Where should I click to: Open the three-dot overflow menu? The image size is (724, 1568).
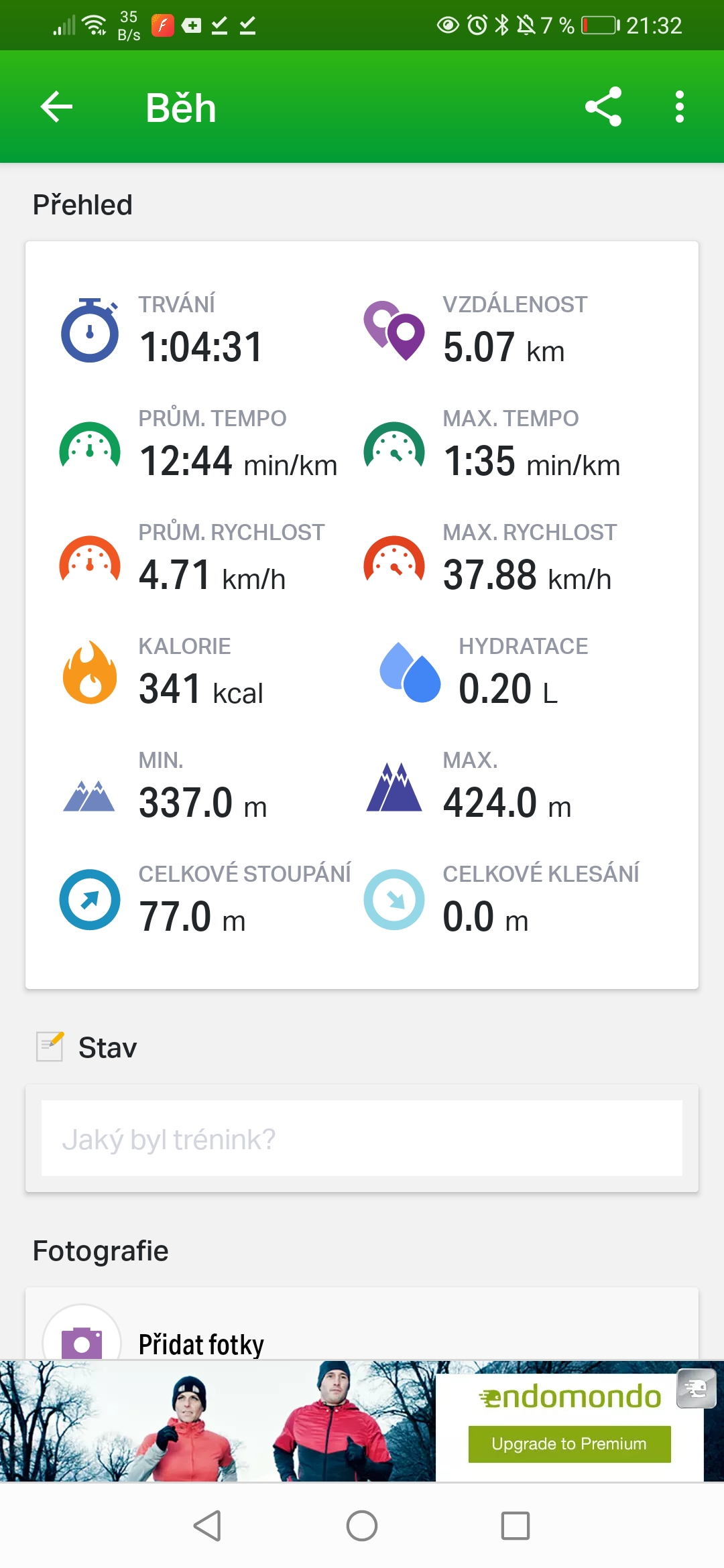tap(680, 107)
